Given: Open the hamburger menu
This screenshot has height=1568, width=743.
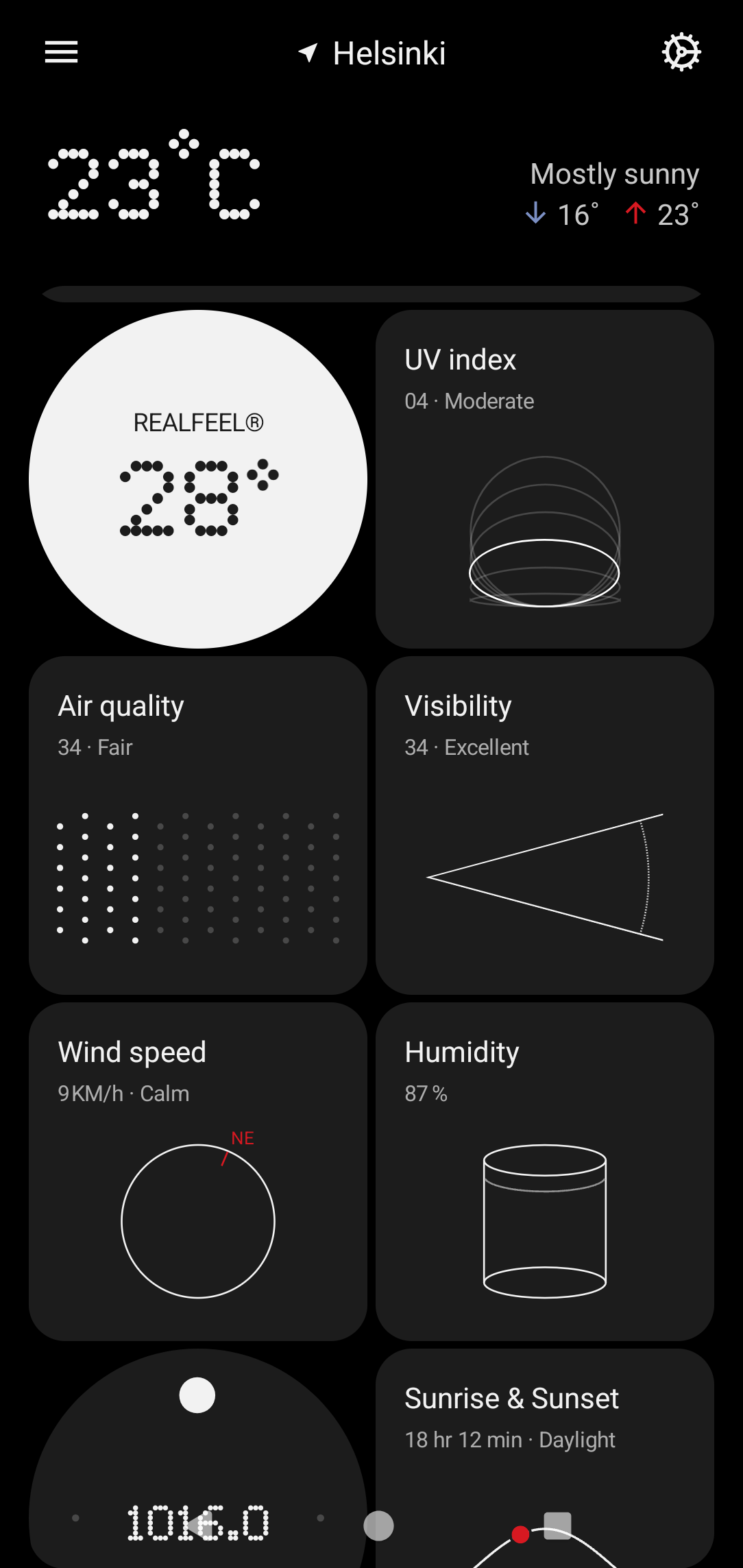Looking at the screenshot, I should point(61,52).
